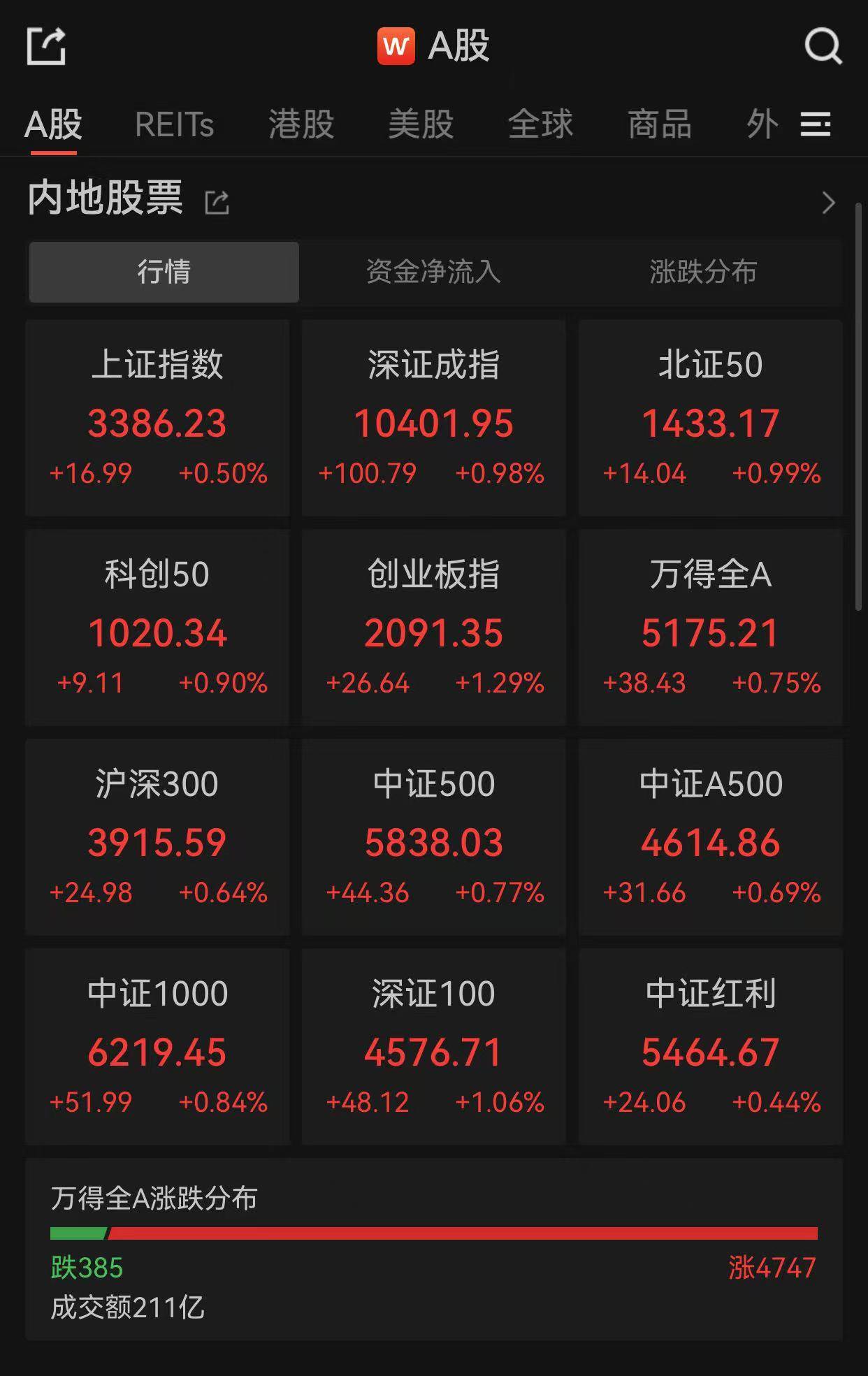Open the market list via the hamburger icon
The image size is (868, 1376).
point(816,124)
